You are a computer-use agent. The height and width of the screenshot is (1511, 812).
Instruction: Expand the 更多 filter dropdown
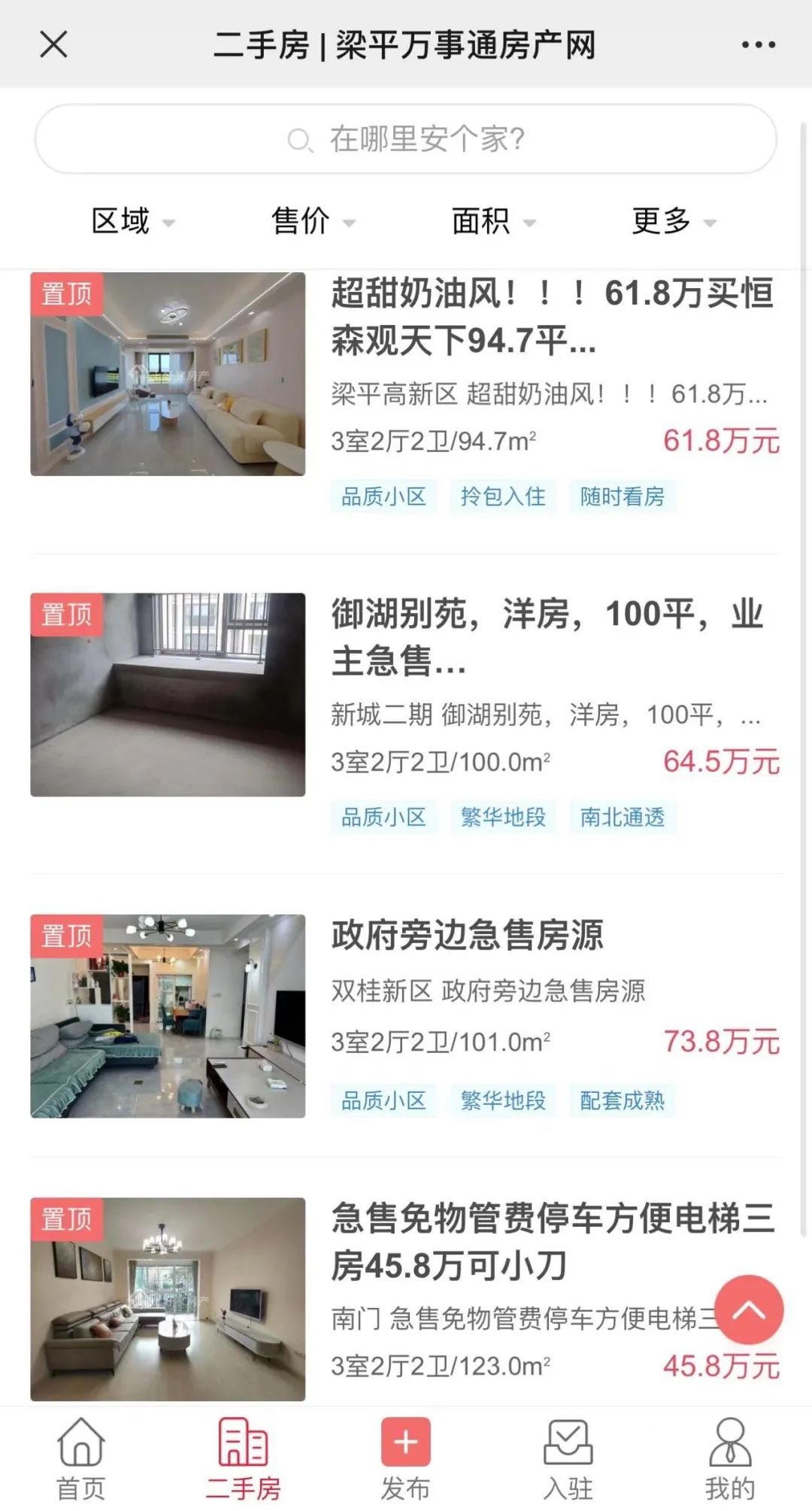673,221
